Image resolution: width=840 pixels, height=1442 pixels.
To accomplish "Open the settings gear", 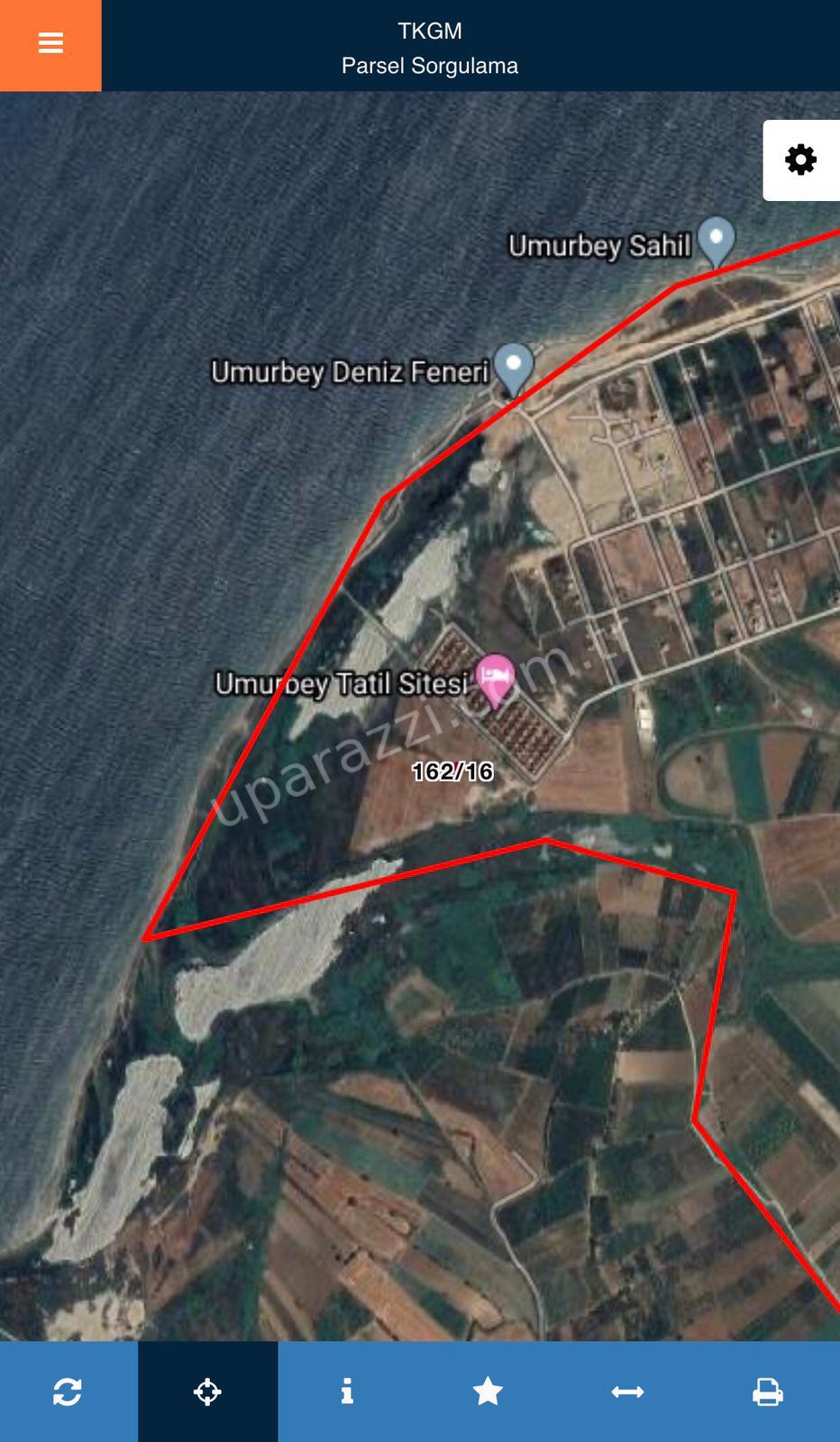I will pyautogui.click(x=801, y=160).
